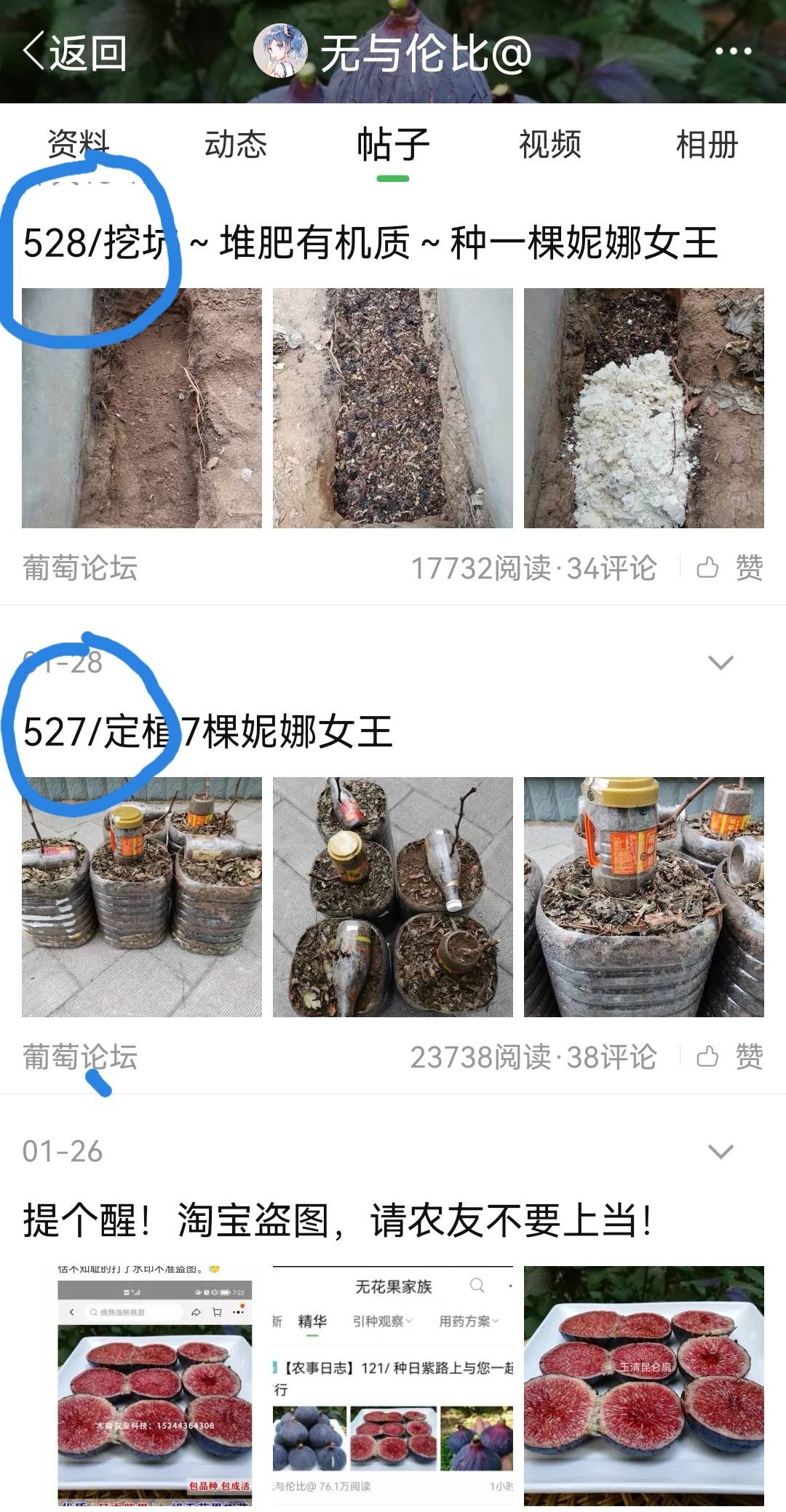
Task: Select the 帖子 tab
Action: tap(393, 144)
